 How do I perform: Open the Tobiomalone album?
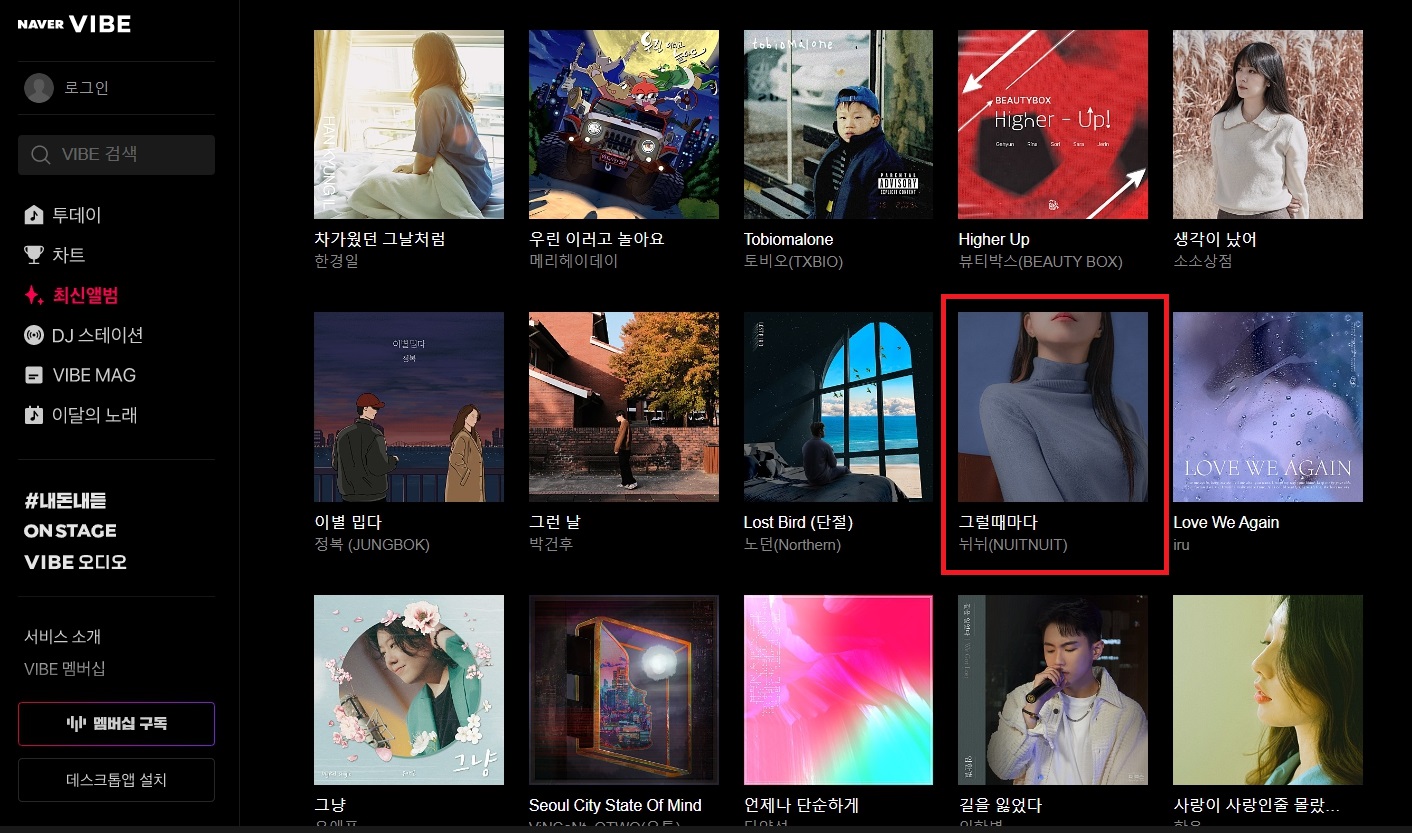coord(838,124)
